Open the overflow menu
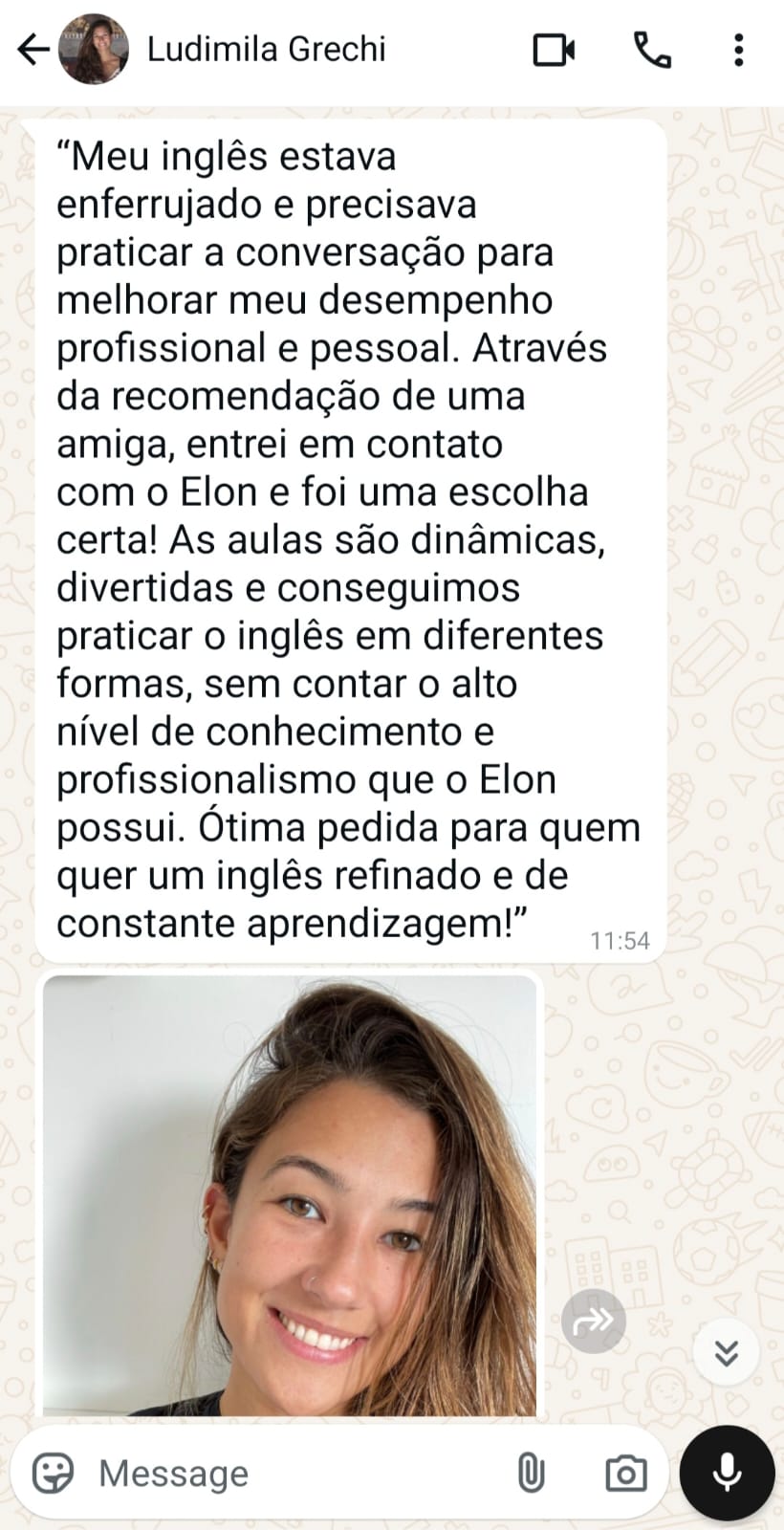This screenshot has height=1530, width=784. (738, 50)
